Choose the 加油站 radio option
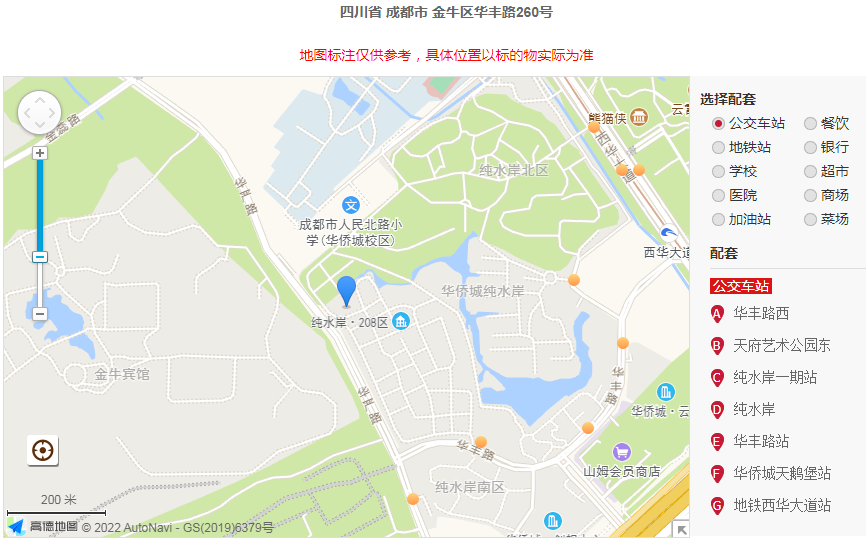The image size is (866, 541). coord(718,219)
